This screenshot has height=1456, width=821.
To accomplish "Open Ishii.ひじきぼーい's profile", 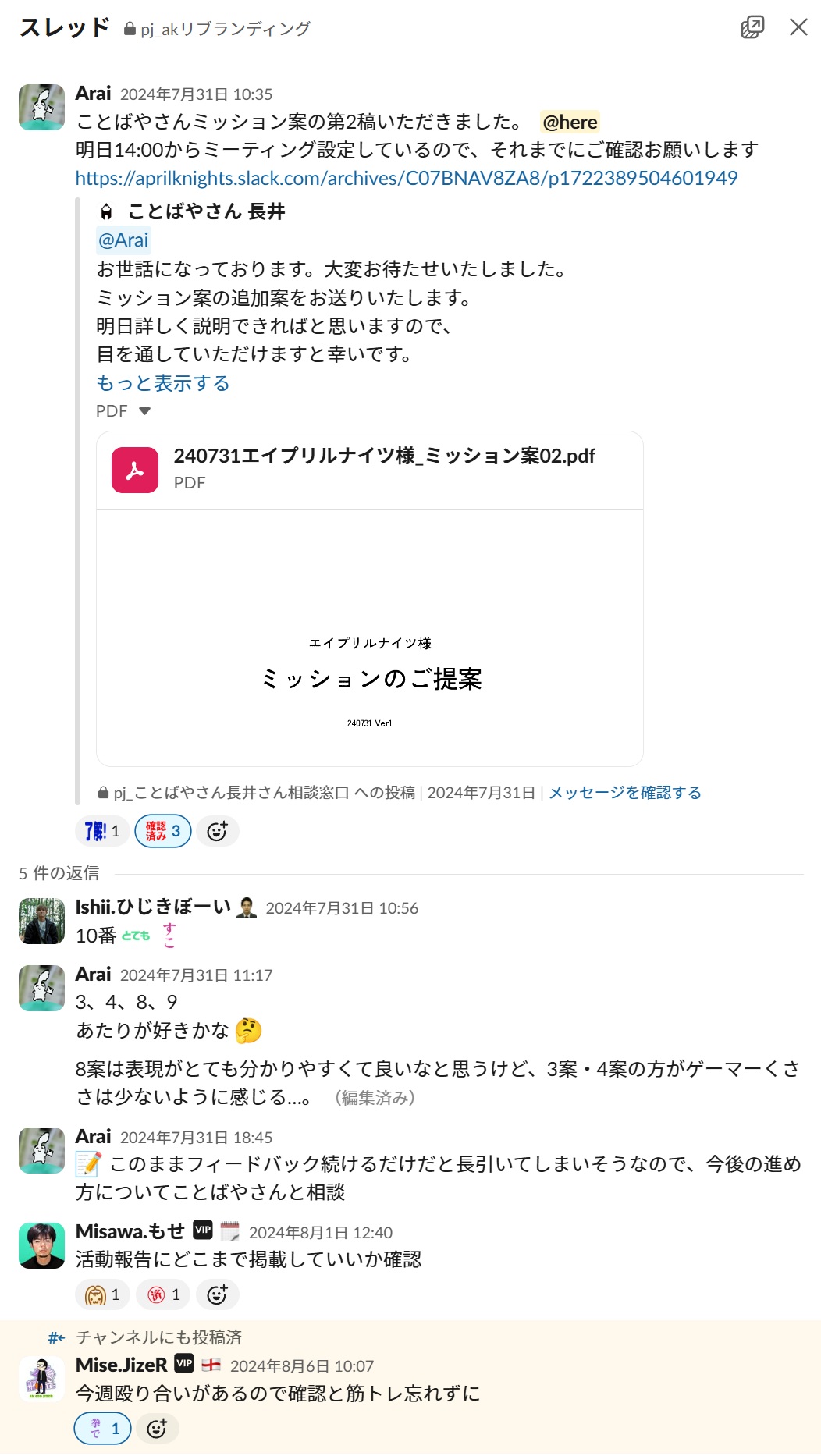I will [x=153, y=907].
